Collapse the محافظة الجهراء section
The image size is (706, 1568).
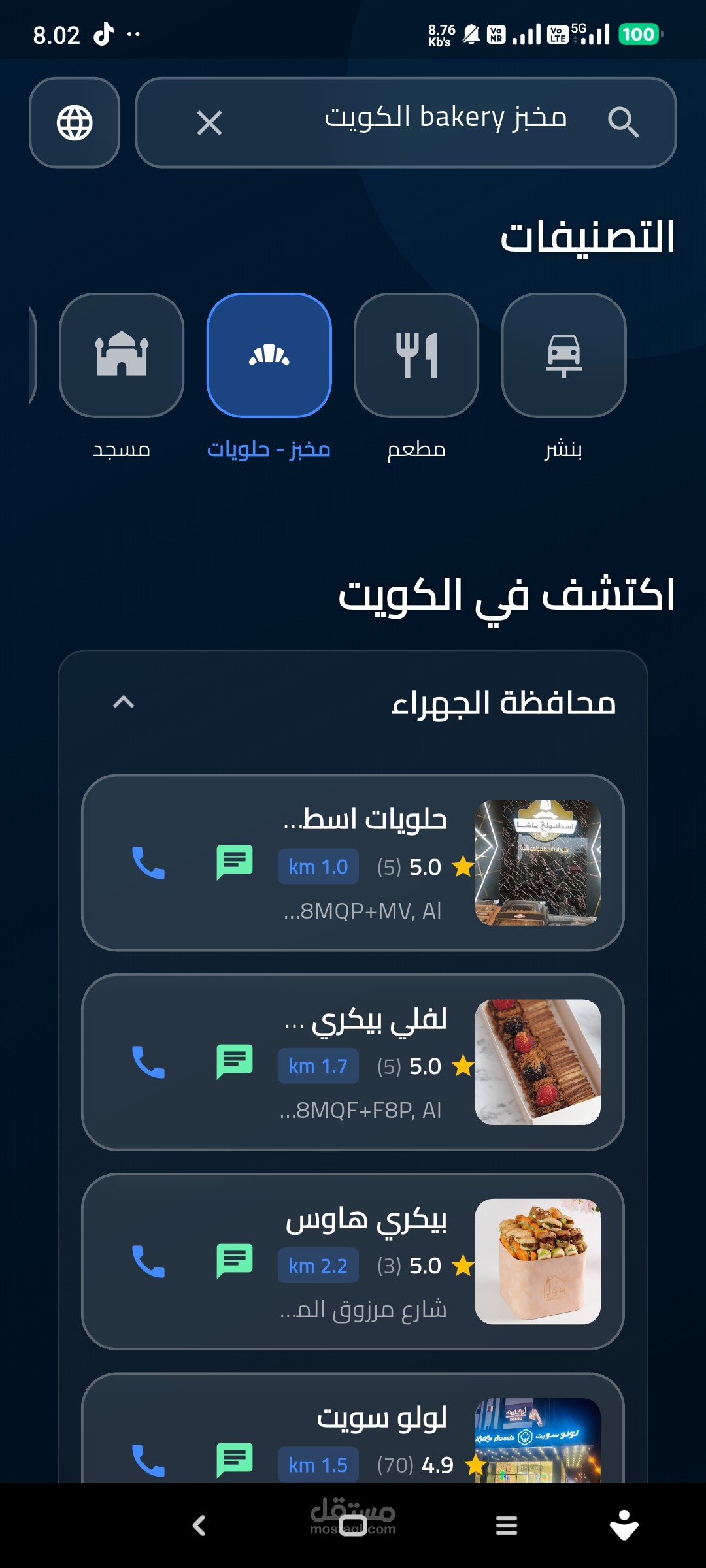click(x=124, y=702)
